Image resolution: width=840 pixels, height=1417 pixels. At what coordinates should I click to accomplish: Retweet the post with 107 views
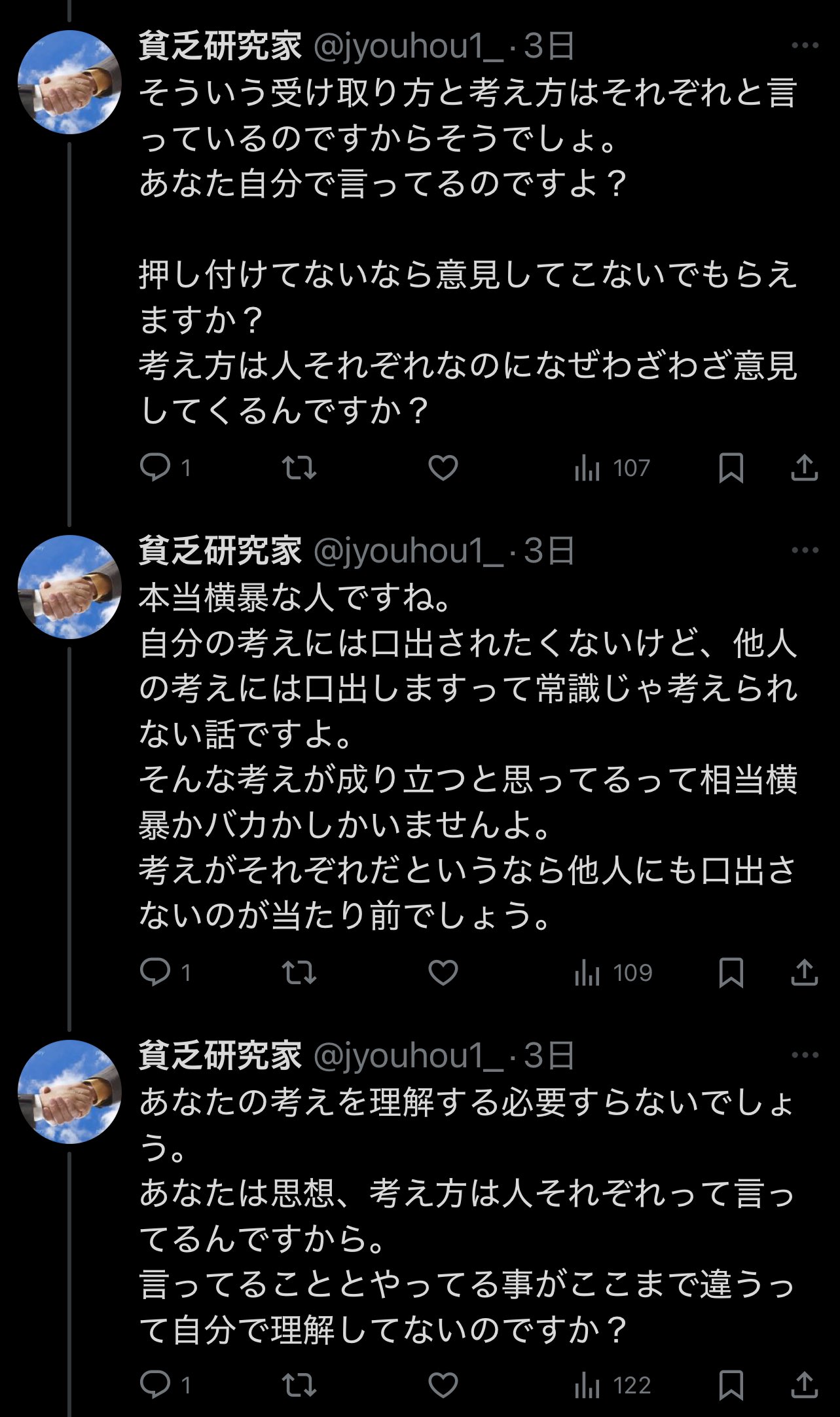click(x=299, y=468)
